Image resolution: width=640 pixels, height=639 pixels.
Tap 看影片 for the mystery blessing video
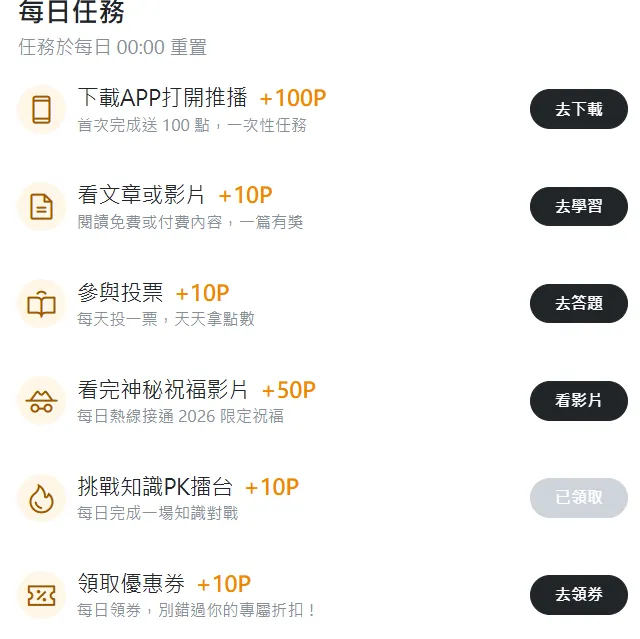click(578, 400)
